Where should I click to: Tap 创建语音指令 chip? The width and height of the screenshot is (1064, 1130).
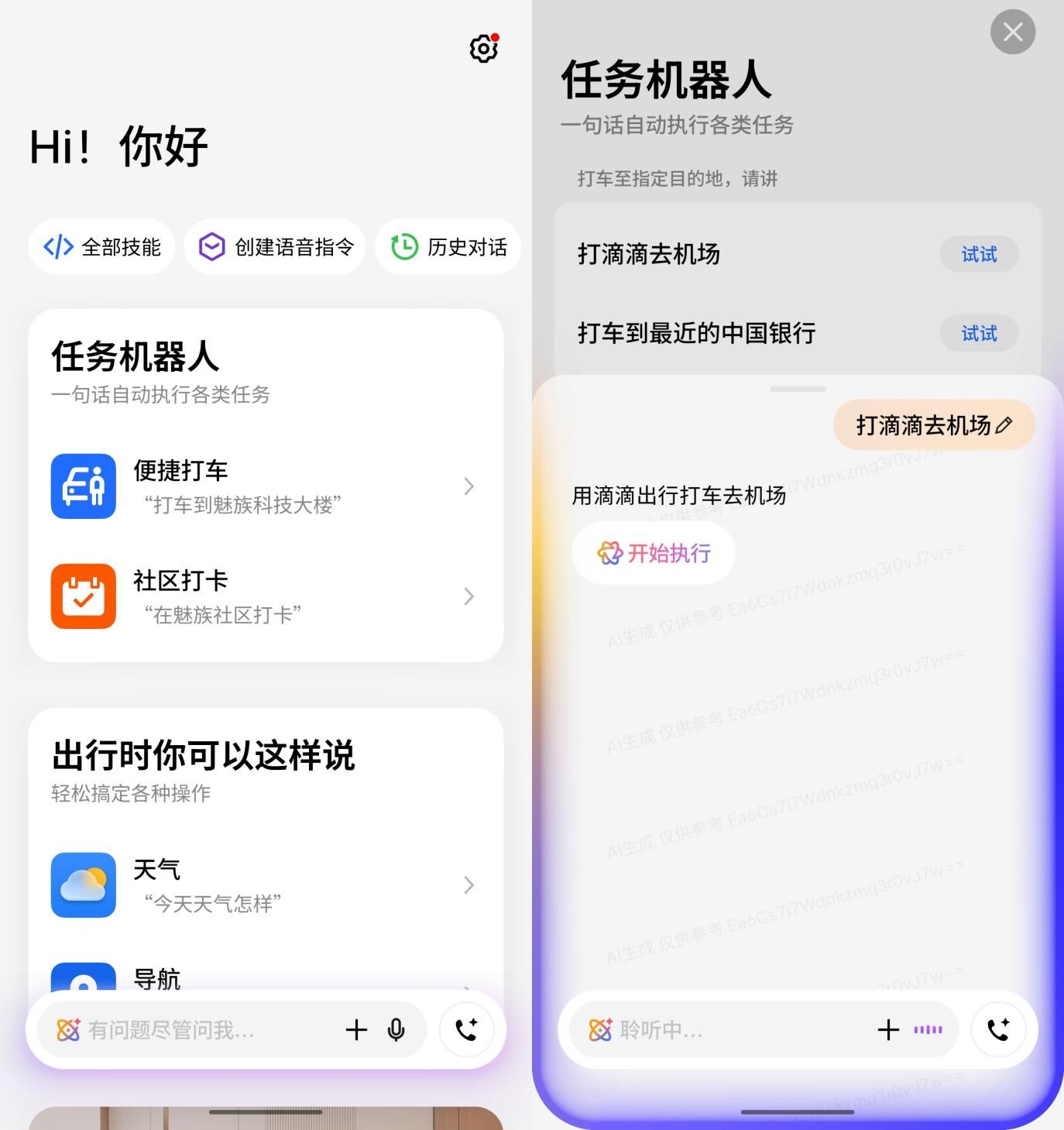point(275,247)
